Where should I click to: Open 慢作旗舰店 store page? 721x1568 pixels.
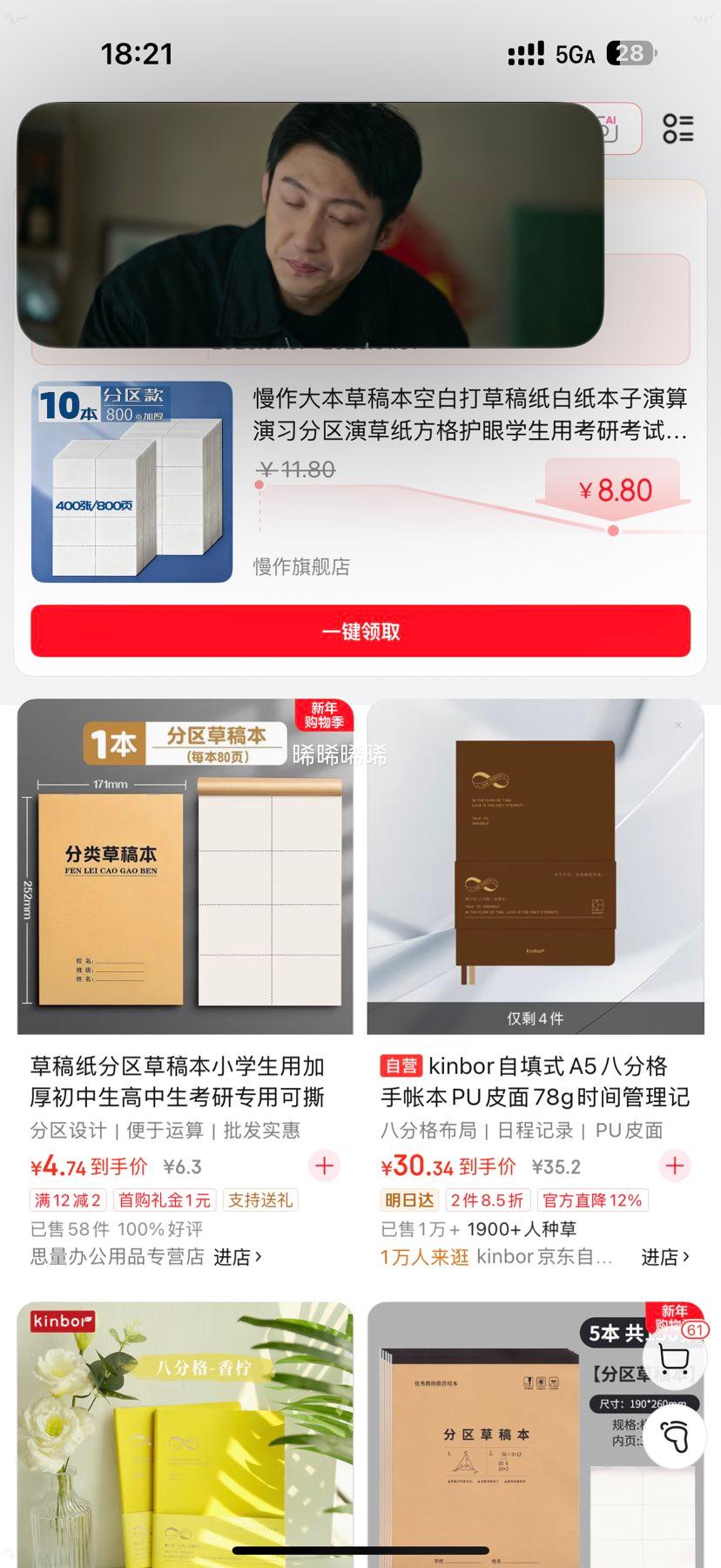click(x=300, y=566)
